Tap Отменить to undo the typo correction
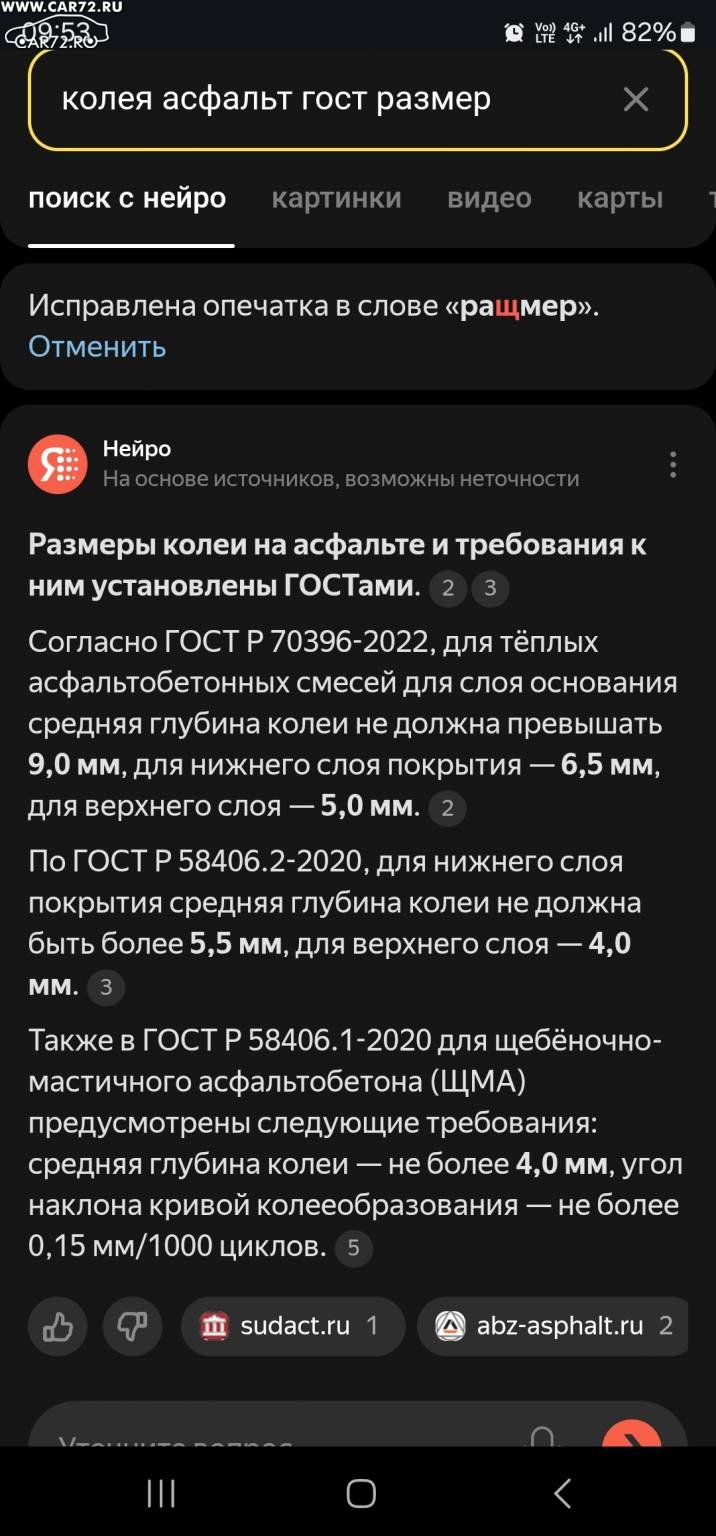716x1536 pixels. tap(97, 346)
